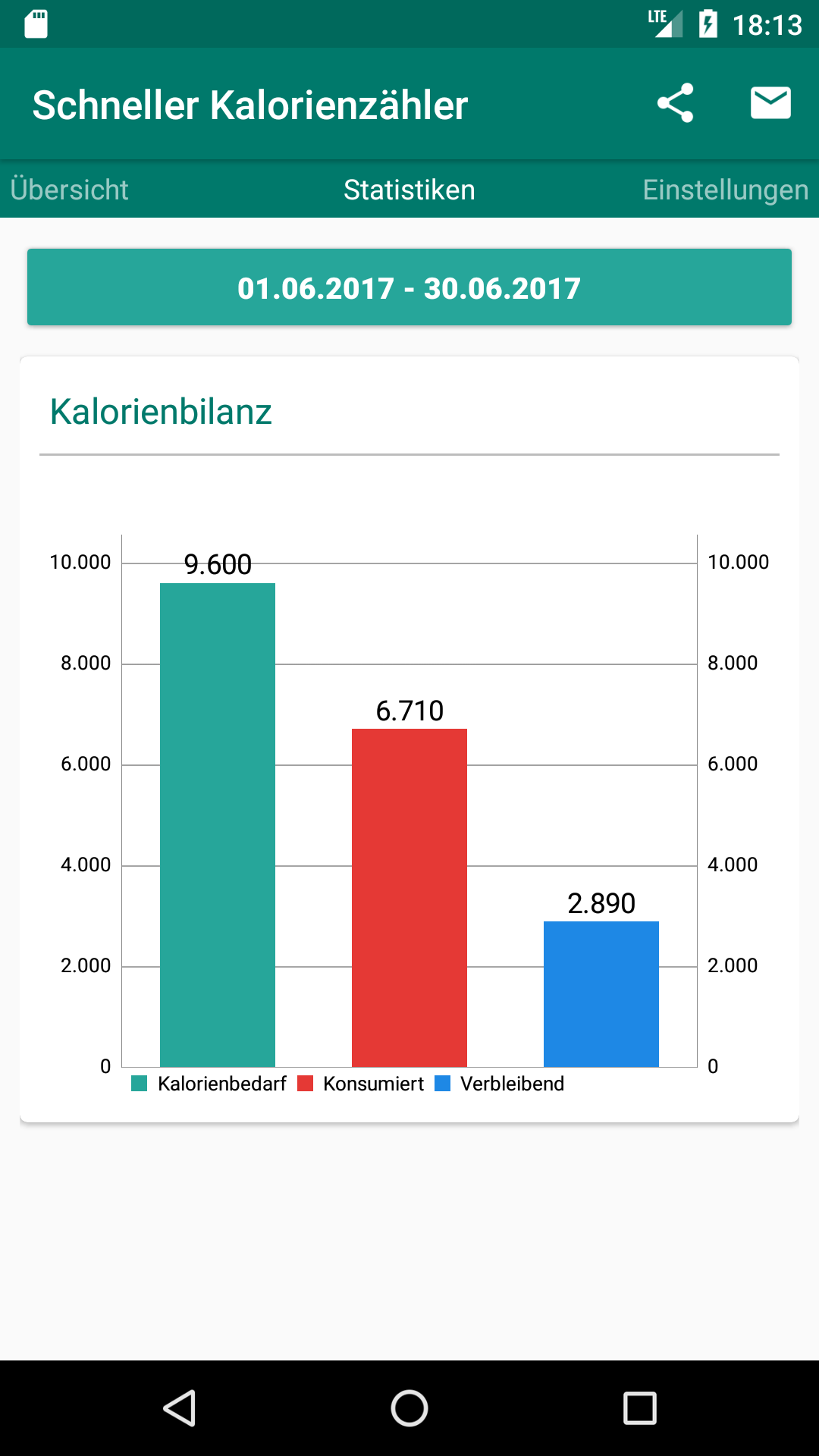Switch to the Übersicht tab
This screenshot has width=819, height=1456.
pyautogui.click(x=70, y=190)
